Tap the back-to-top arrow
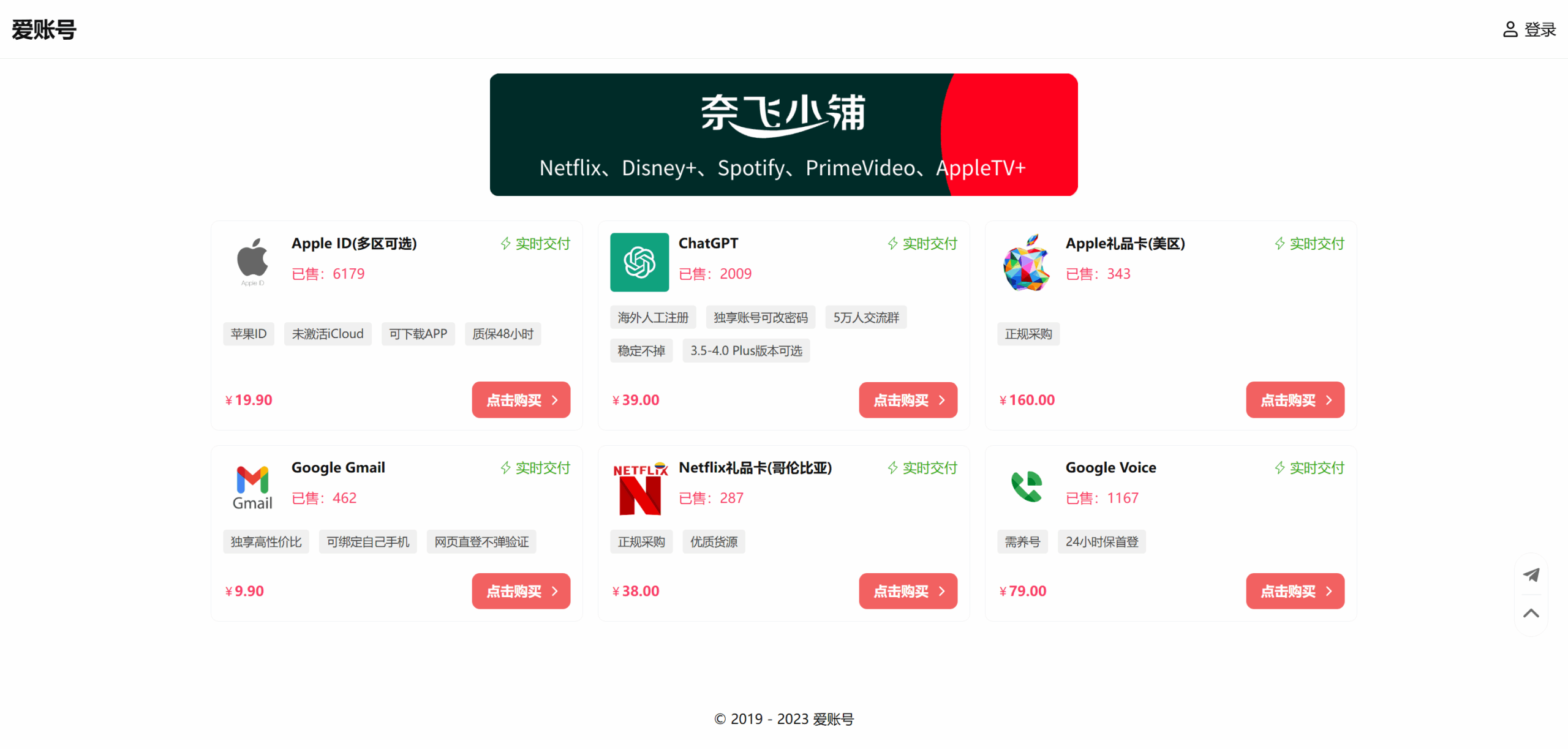1568x749 pixels. pos(1531,613)
